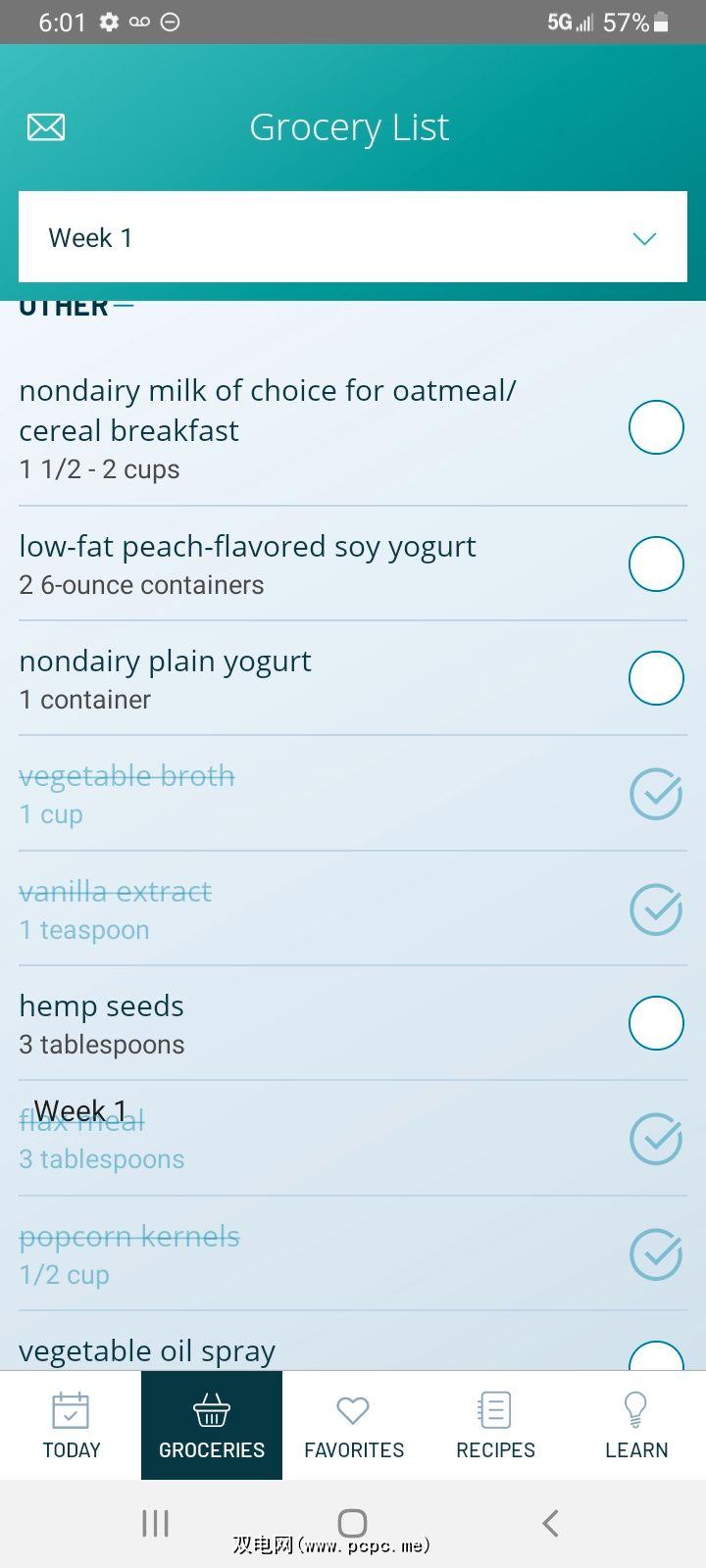706x1568 pixels.
Task: Check off hemp seeds
Action: point(655,1023)
